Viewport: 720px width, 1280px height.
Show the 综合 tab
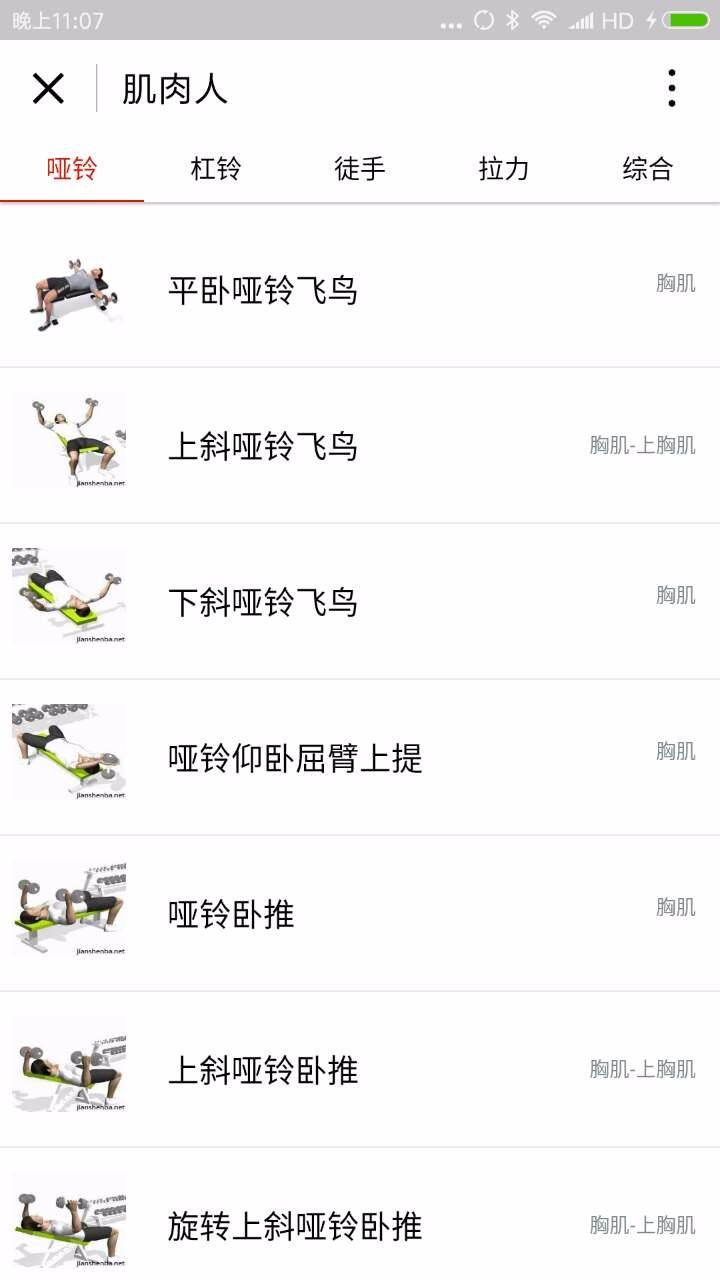click(x=647, y=168)
